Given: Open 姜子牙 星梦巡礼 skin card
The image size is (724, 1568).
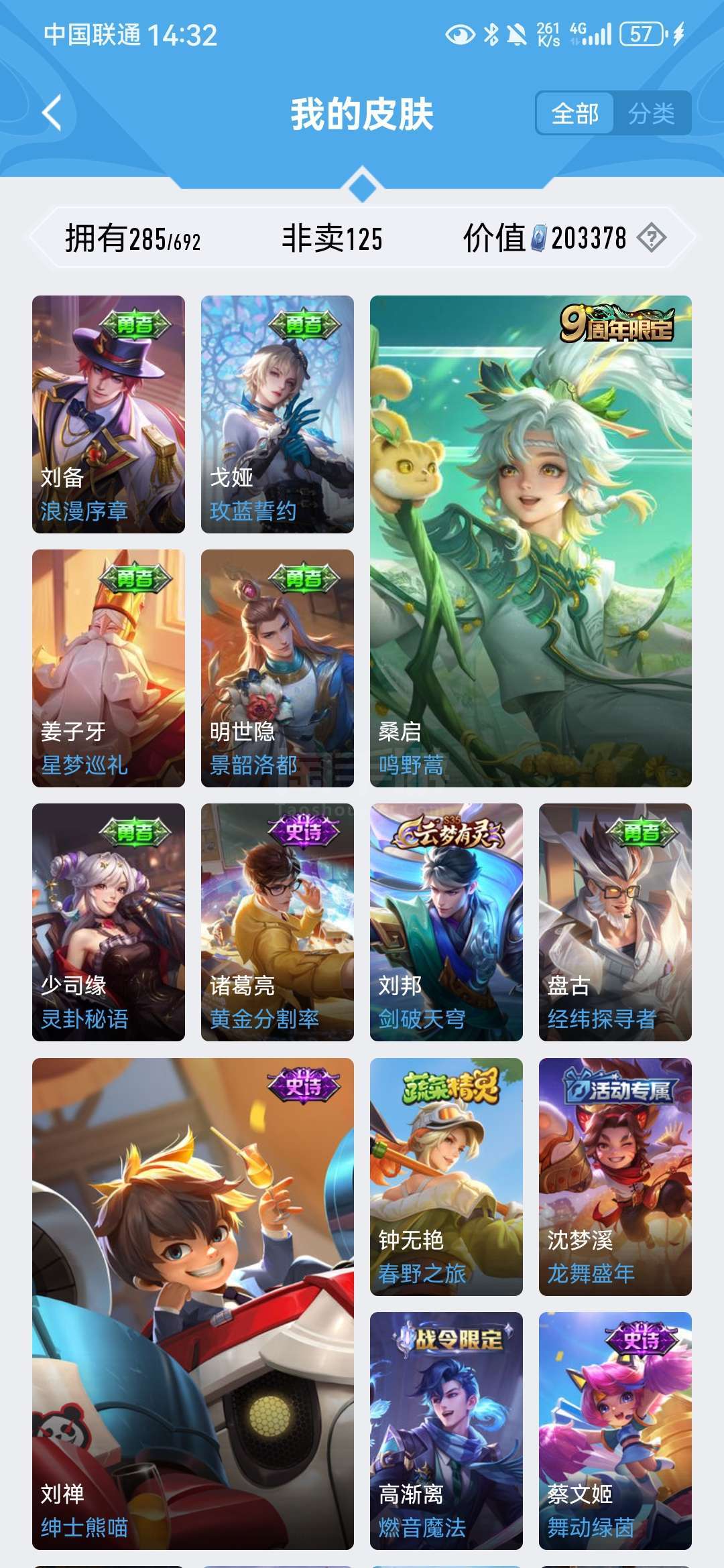Looking at the screenshot, I should coord(109,668).
